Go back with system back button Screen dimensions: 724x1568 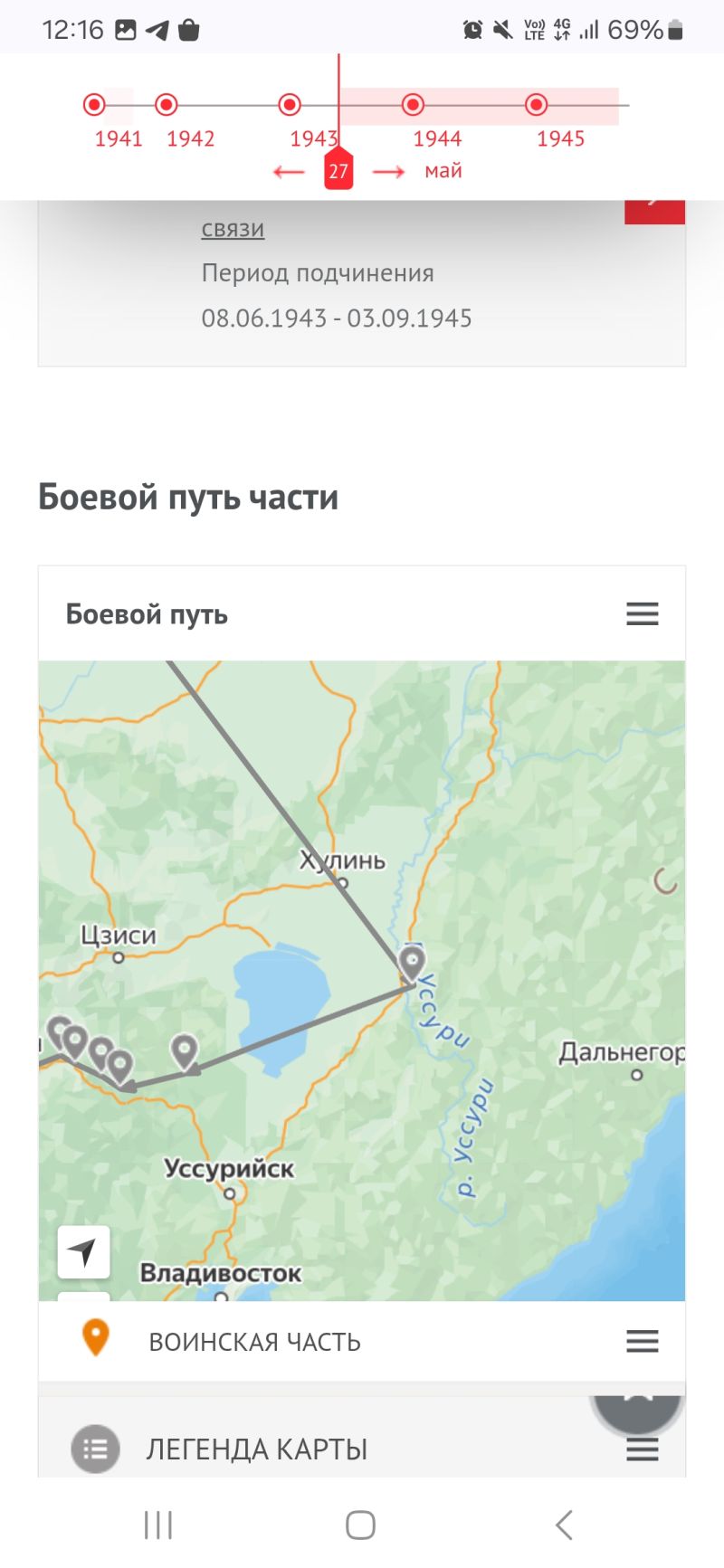coord(564,1525)
